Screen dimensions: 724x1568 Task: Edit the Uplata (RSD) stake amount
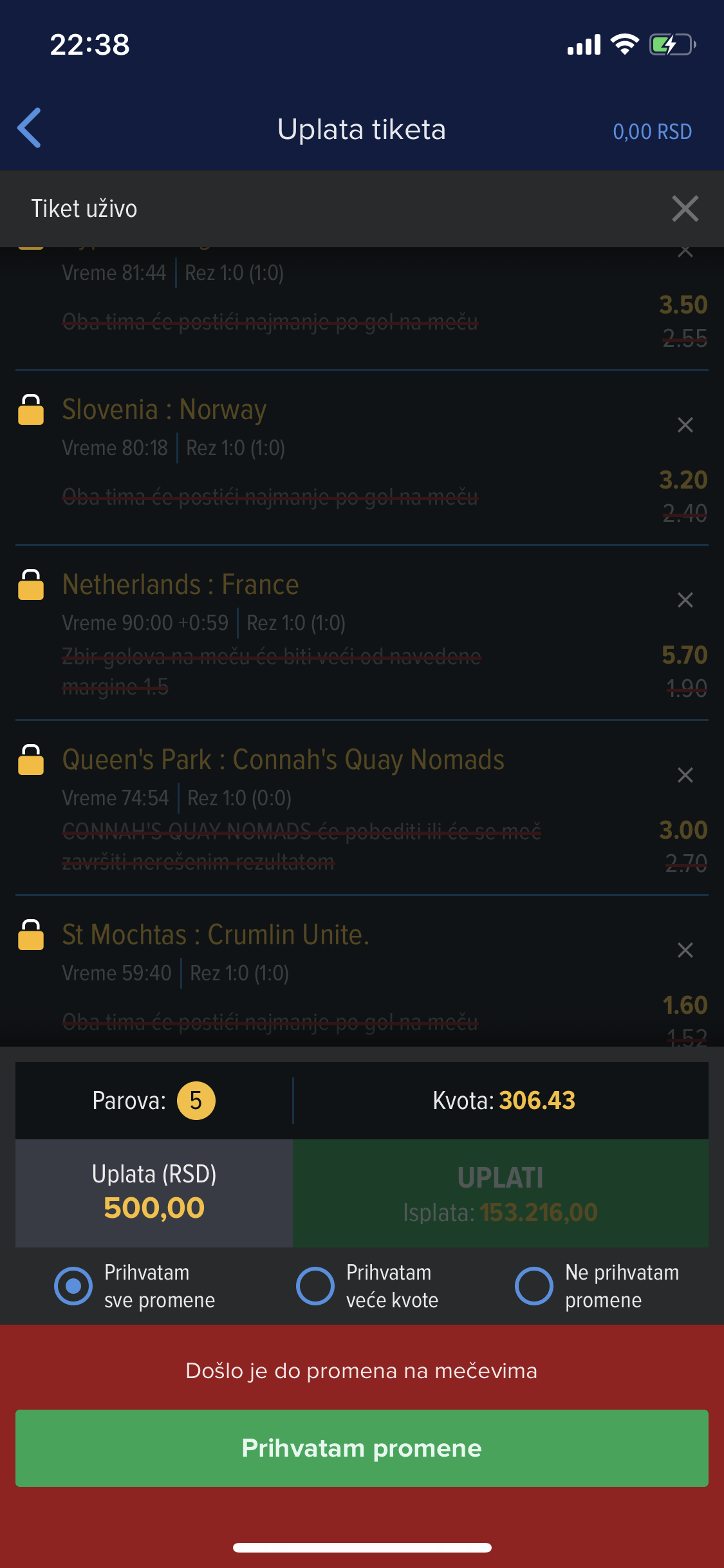point(154,1193)
